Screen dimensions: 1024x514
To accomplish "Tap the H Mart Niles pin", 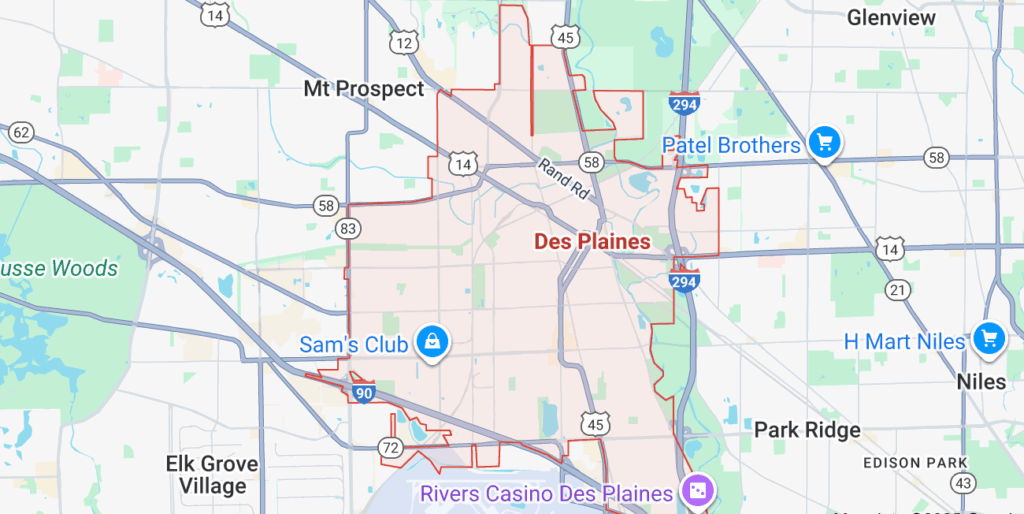I will 989,338.
